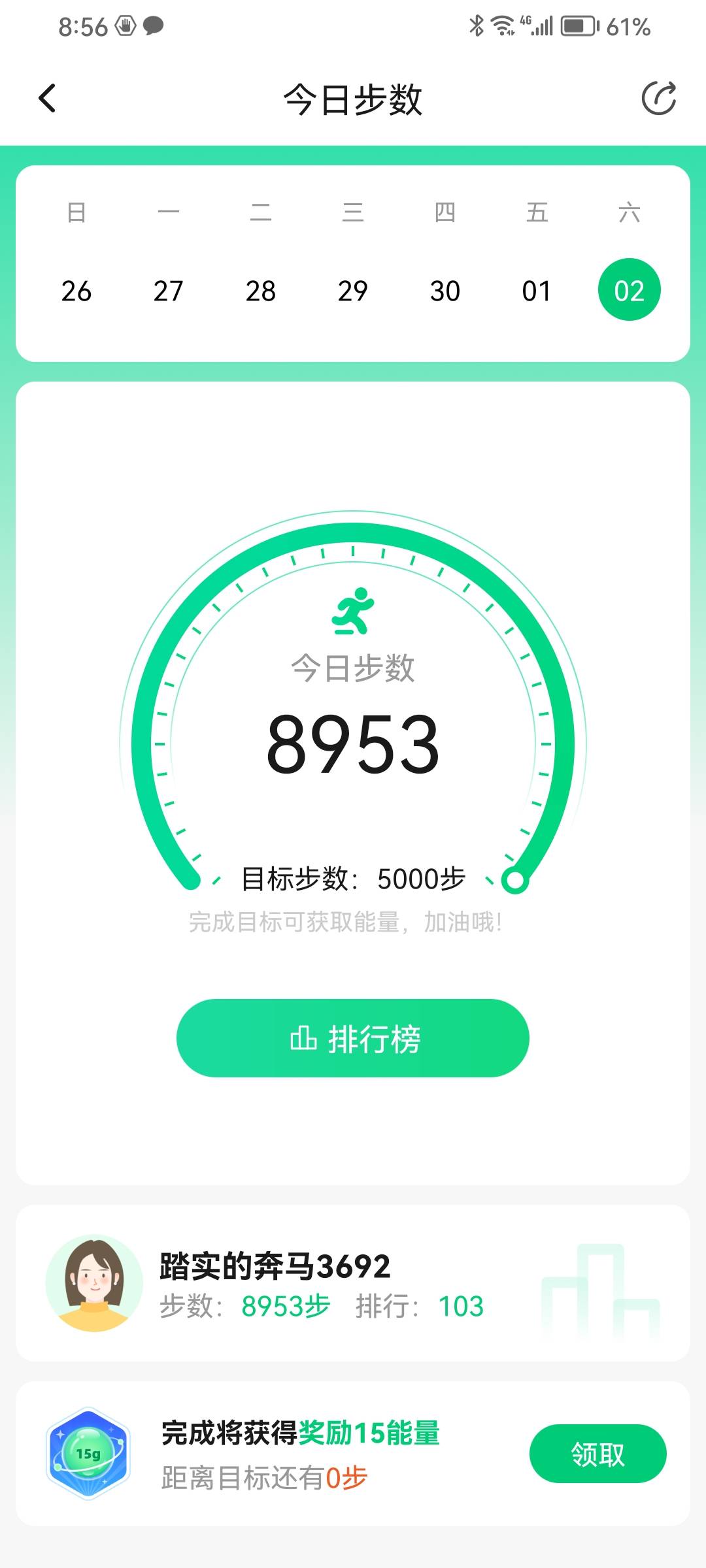
Task: Tap the back arrow to exit step page
Action: pyautogui.click(x=46, y=98)
